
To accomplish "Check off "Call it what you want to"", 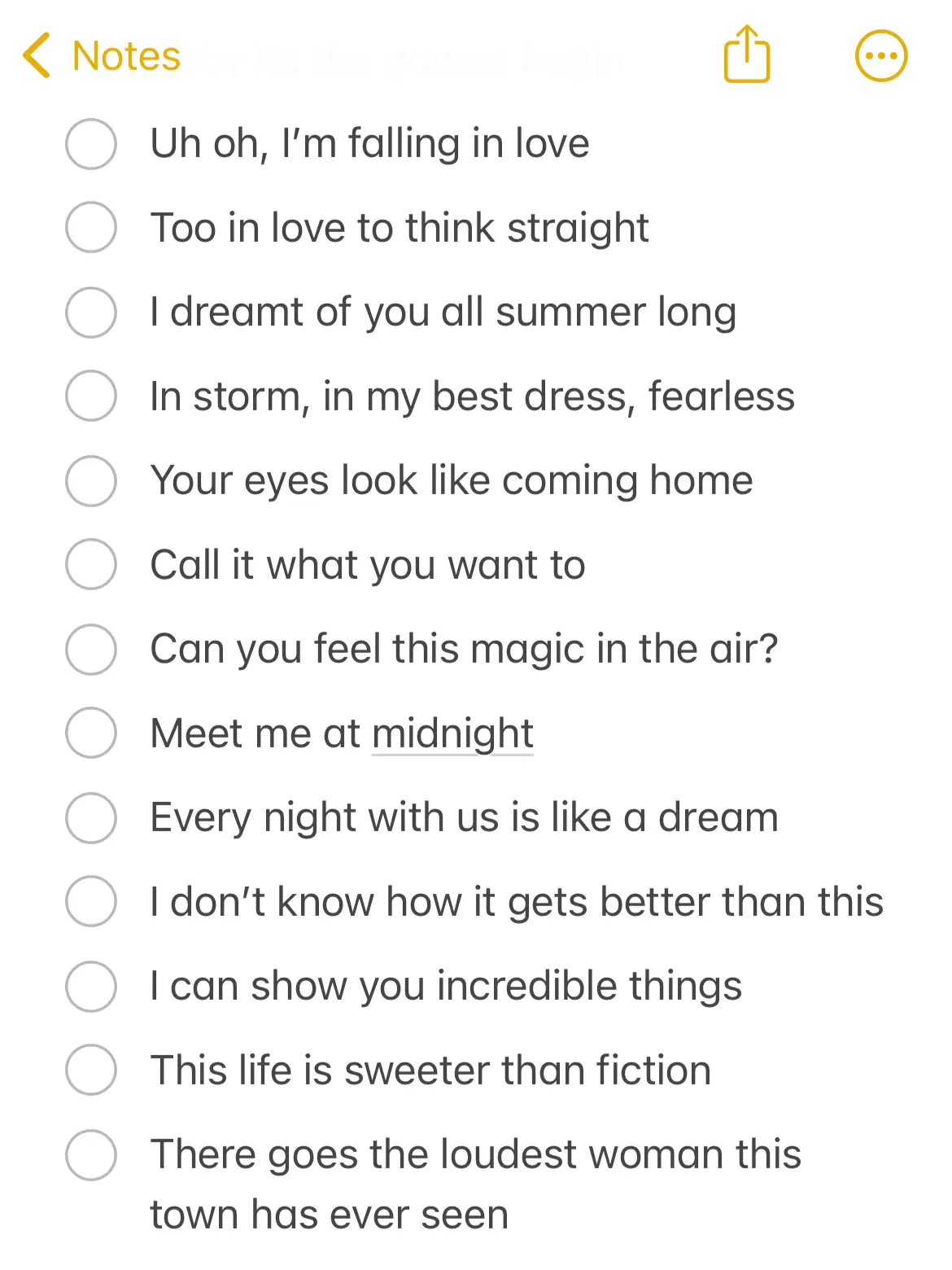I will pos(91,565).
